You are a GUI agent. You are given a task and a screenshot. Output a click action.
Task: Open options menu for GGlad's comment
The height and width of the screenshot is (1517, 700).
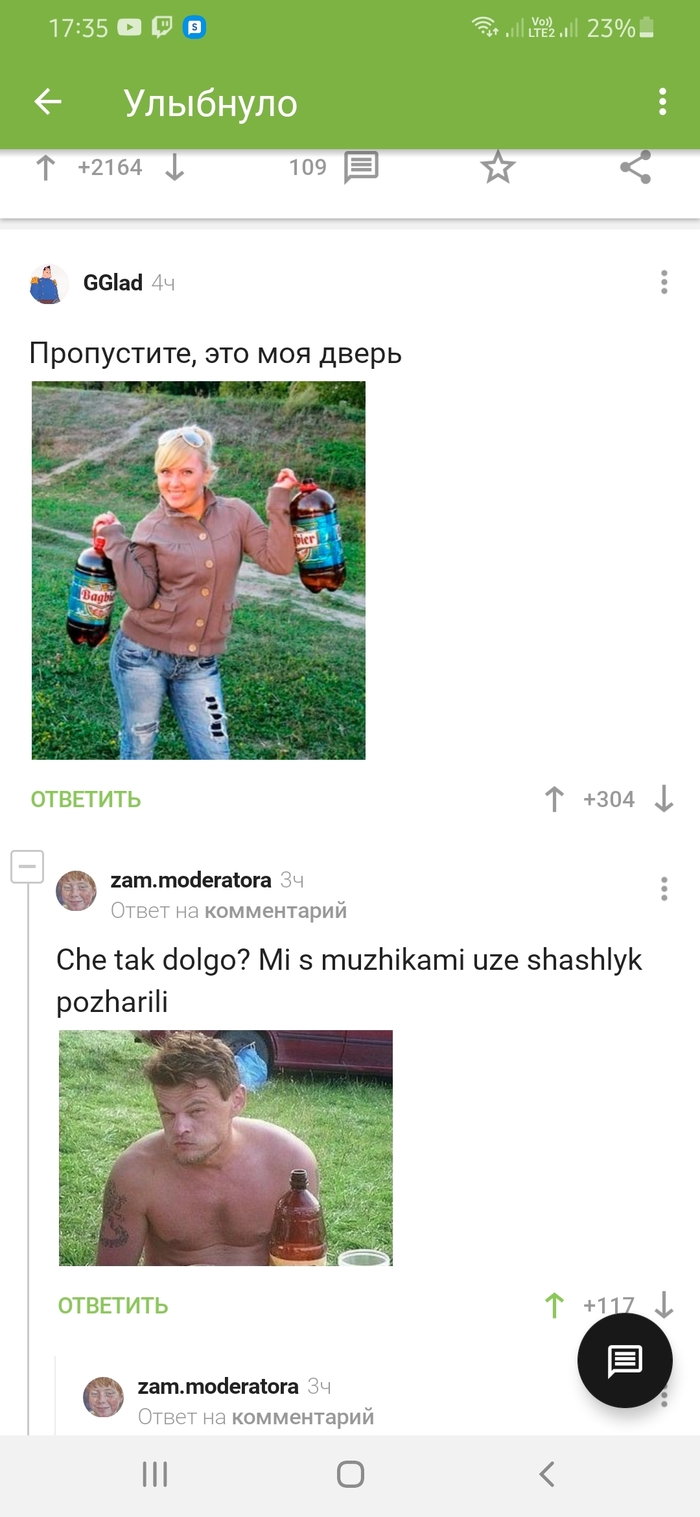pos(663,283)
